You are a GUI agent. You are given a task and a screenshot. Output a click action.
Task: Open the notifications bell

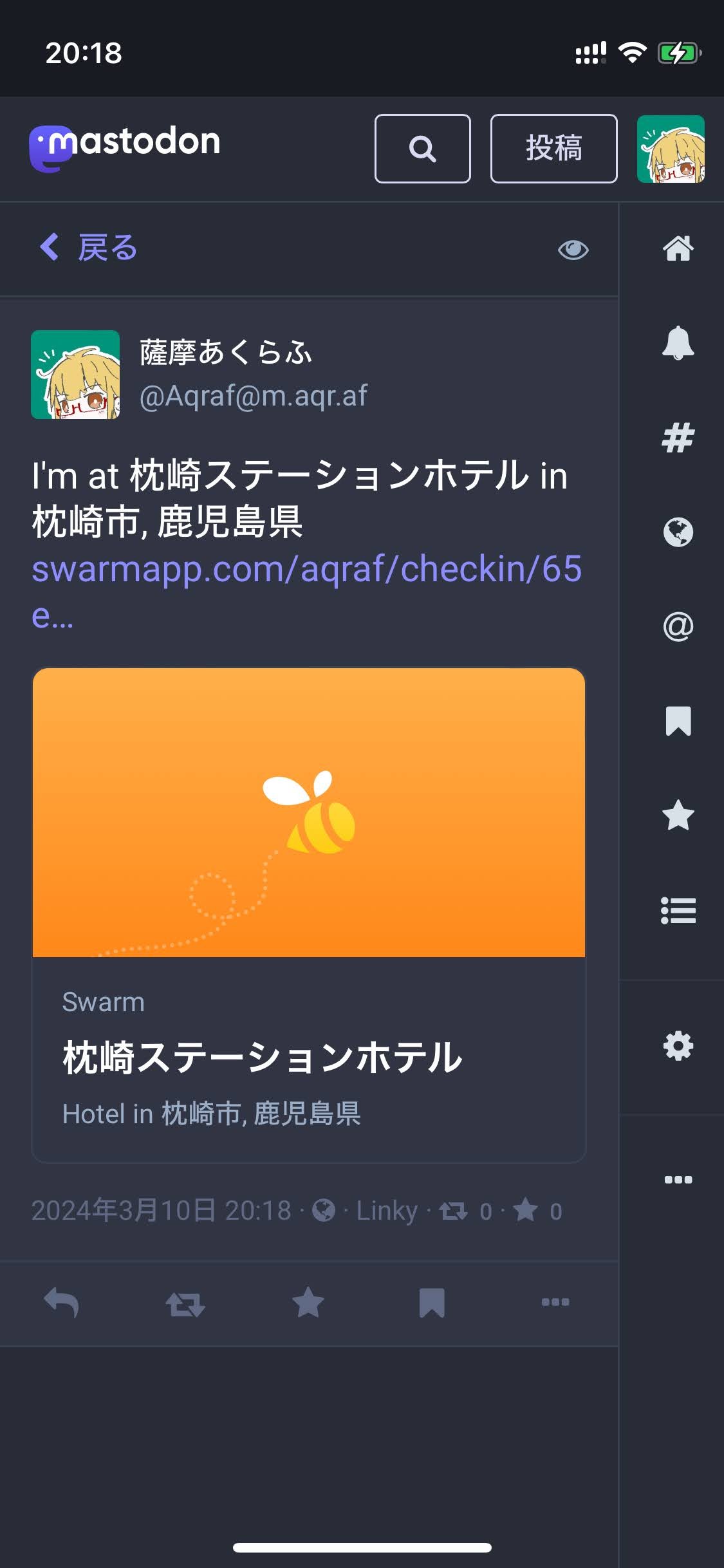click(678, 342)
